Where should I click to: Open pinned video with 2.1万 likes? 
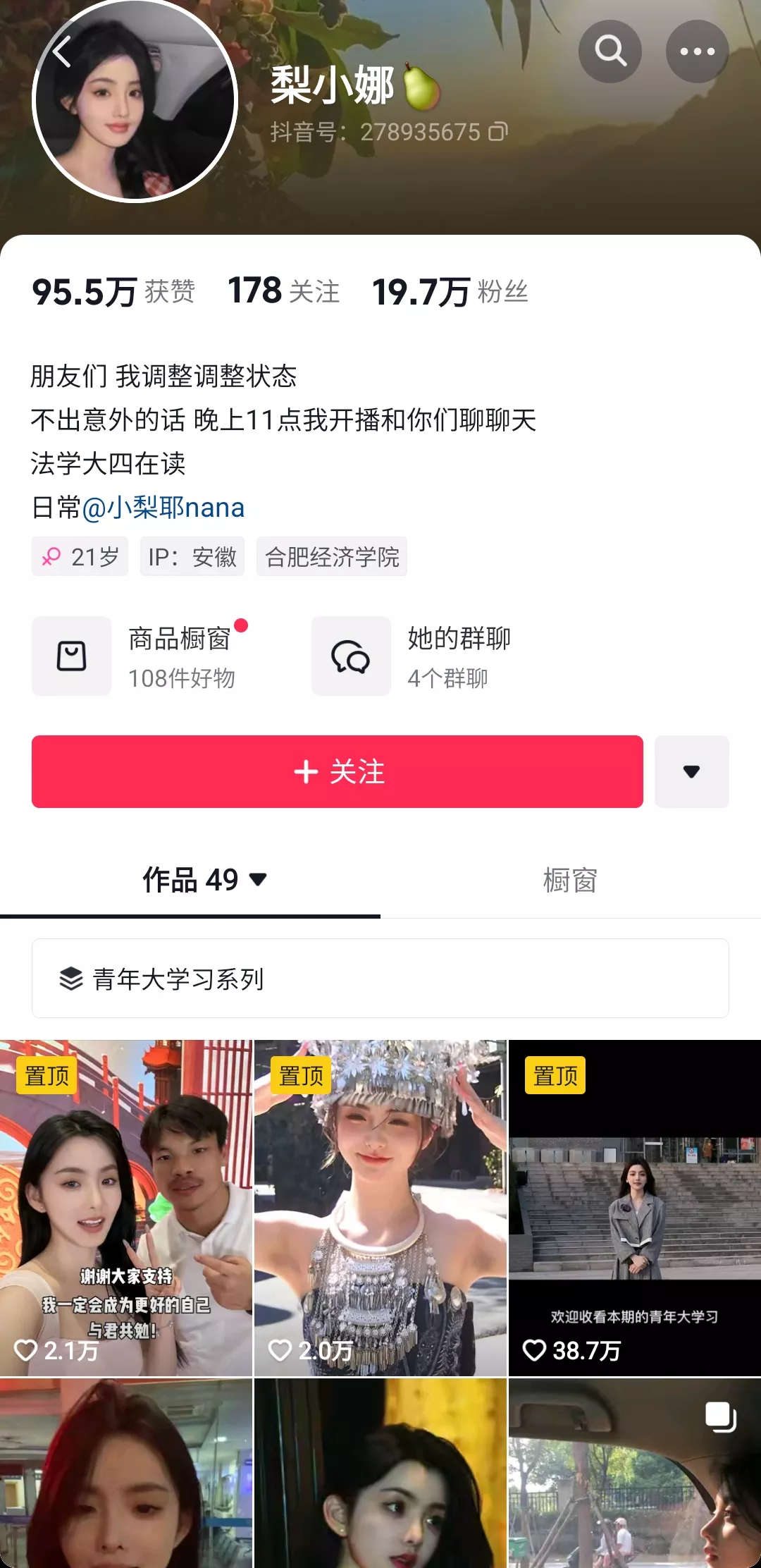[125, 1207]
